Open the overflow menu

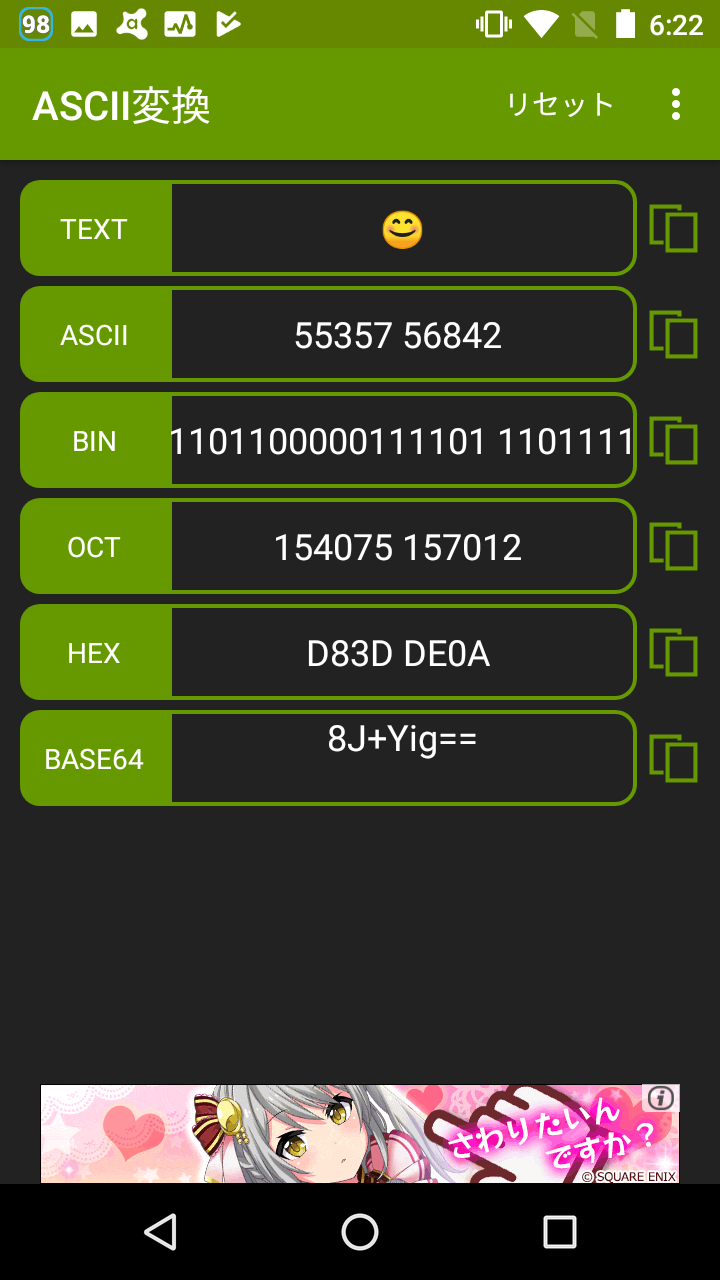coord(676,104)
